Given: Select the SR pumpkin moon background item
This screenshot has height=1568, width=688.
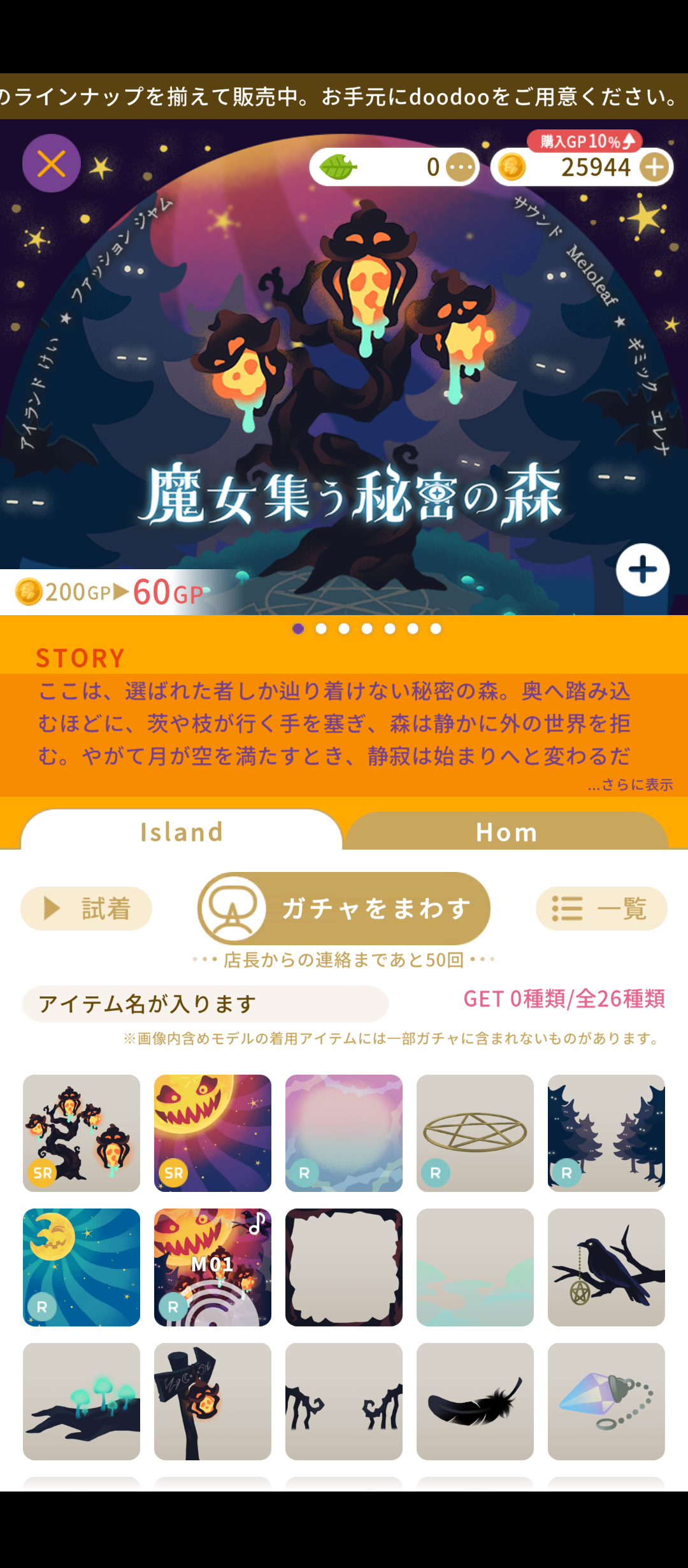Looking at the screenshot, I should 213,1133.
